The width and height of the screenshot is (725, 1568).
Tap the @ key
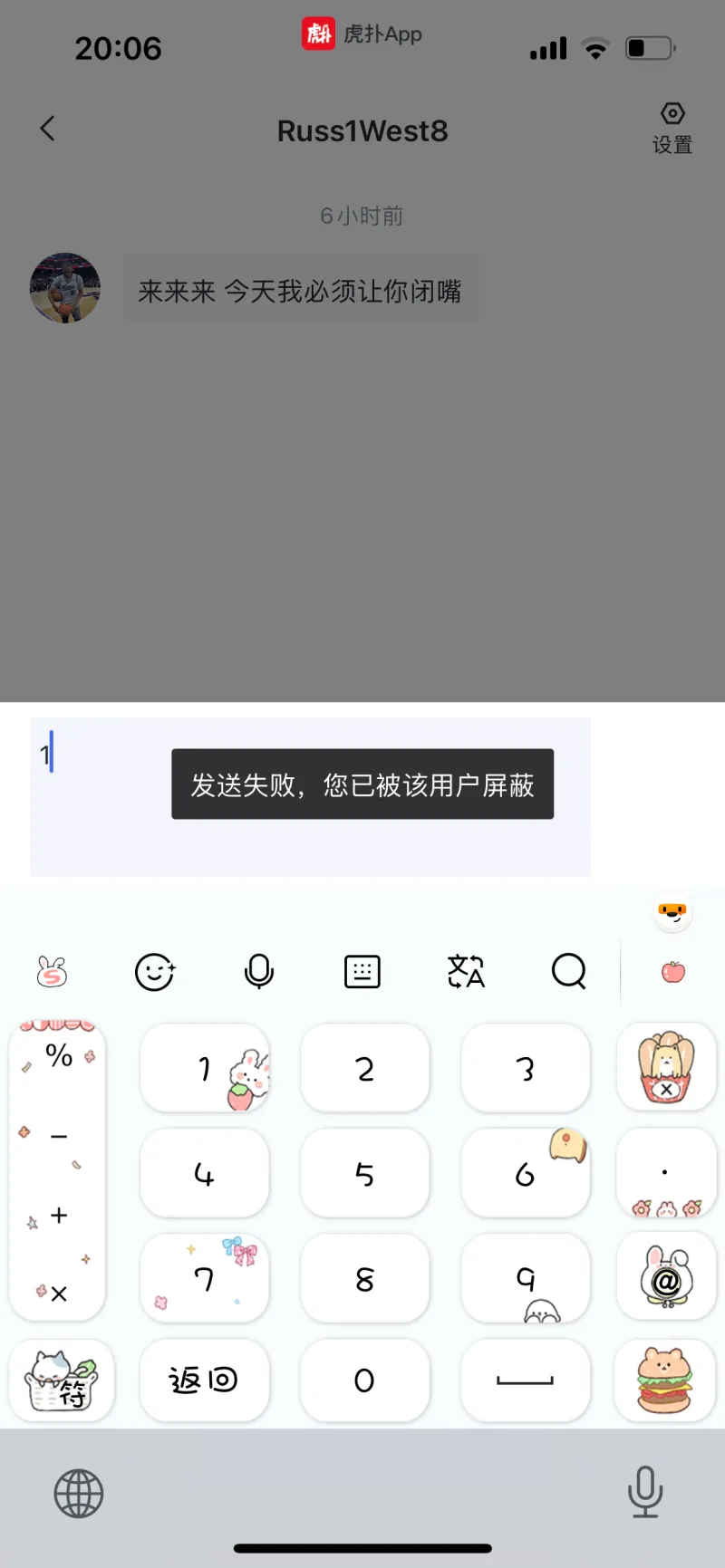pos(666,1277)
